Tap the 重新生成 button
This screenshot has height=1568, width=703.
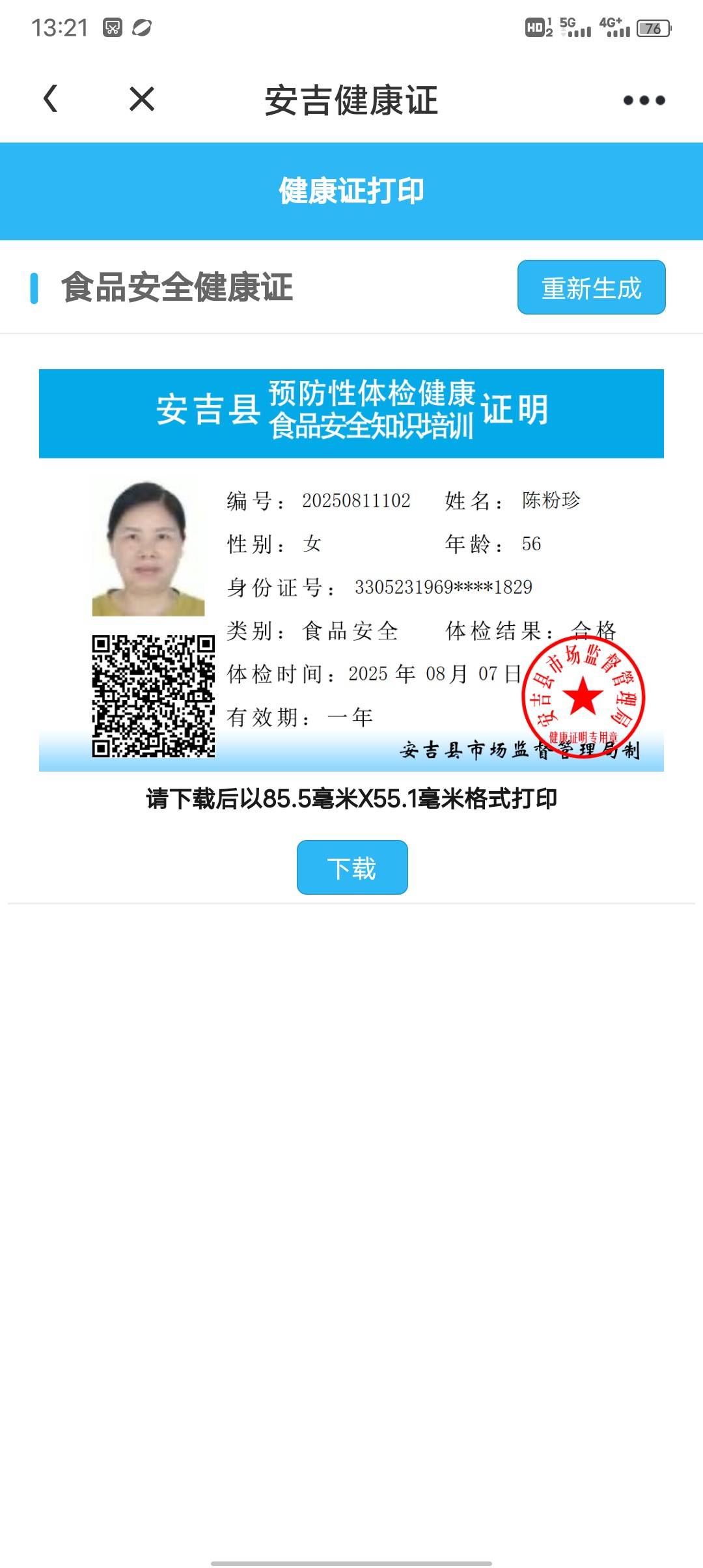tap(591, 287)
